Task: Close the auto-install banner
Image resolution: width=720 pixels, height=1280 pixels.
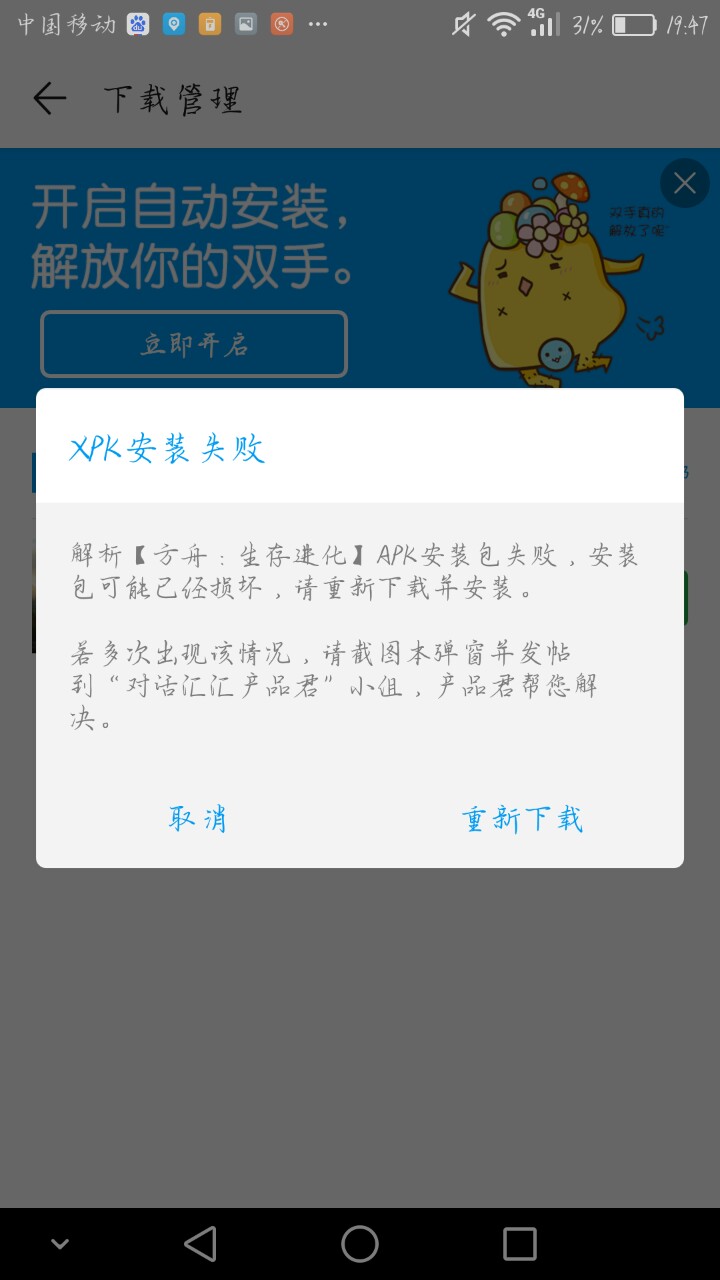Action: point(685,183)
